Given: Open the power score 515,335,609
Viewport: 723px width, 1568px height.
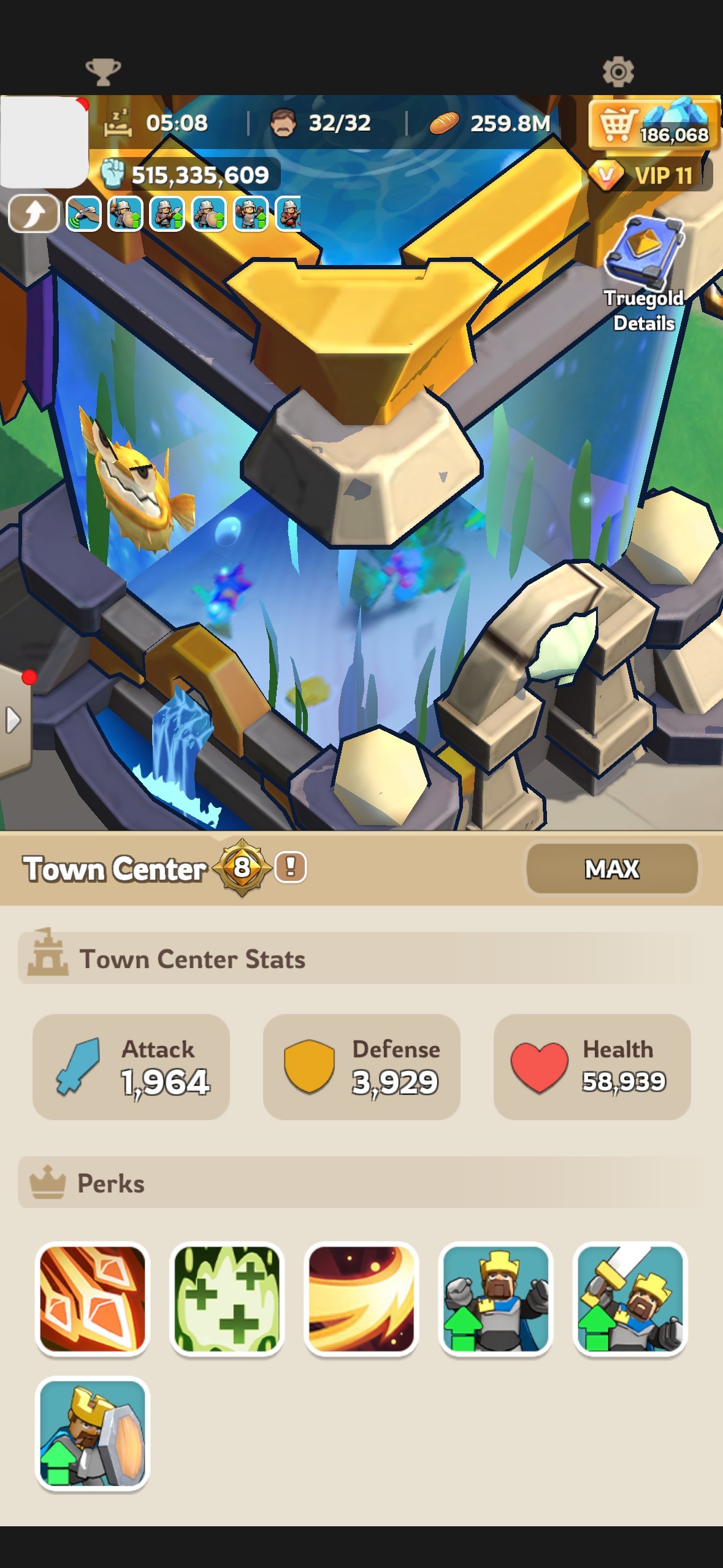Looking at the screenshot, I should [190, 175].
